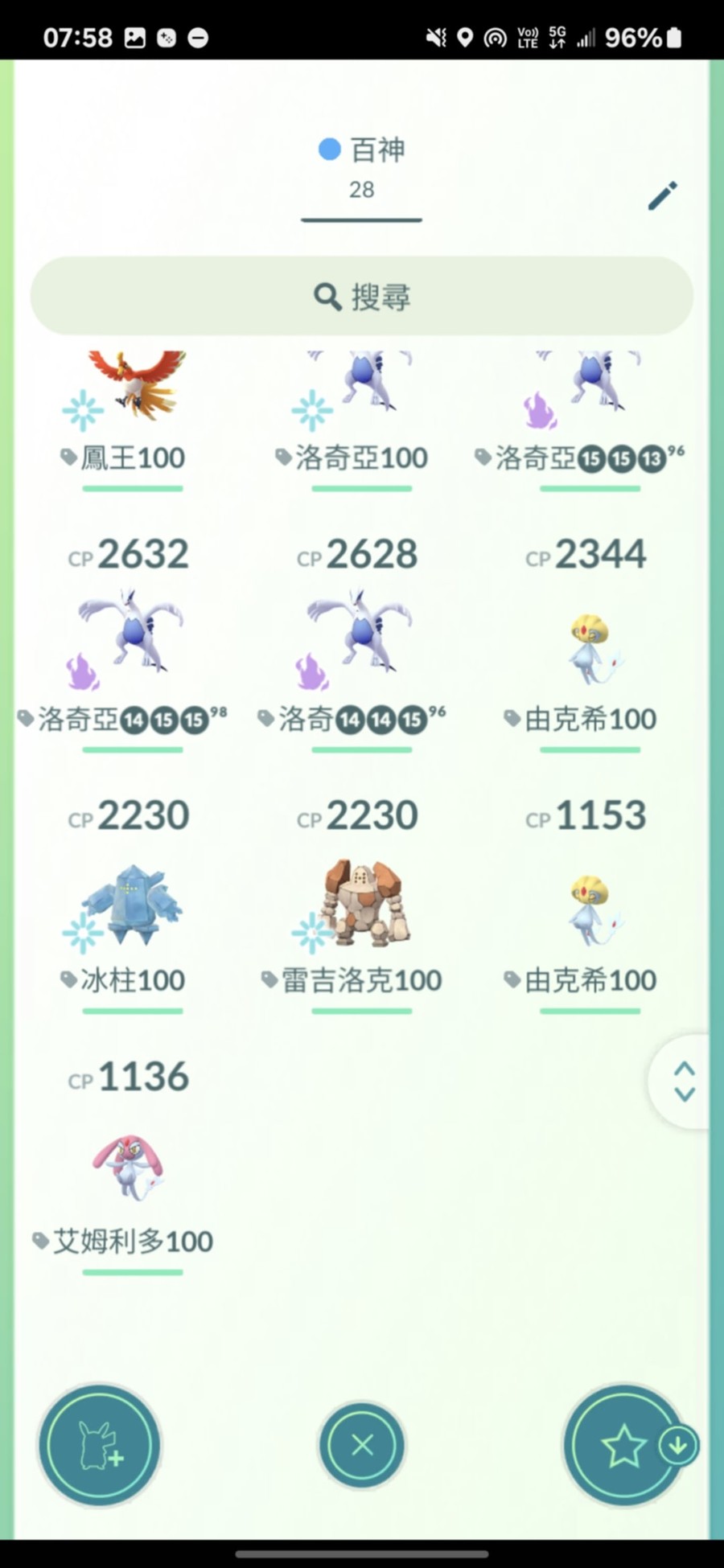The width and height of the screenshot is (724, 1568).
Task: Close the Pokémon list
Action: 362,1446
